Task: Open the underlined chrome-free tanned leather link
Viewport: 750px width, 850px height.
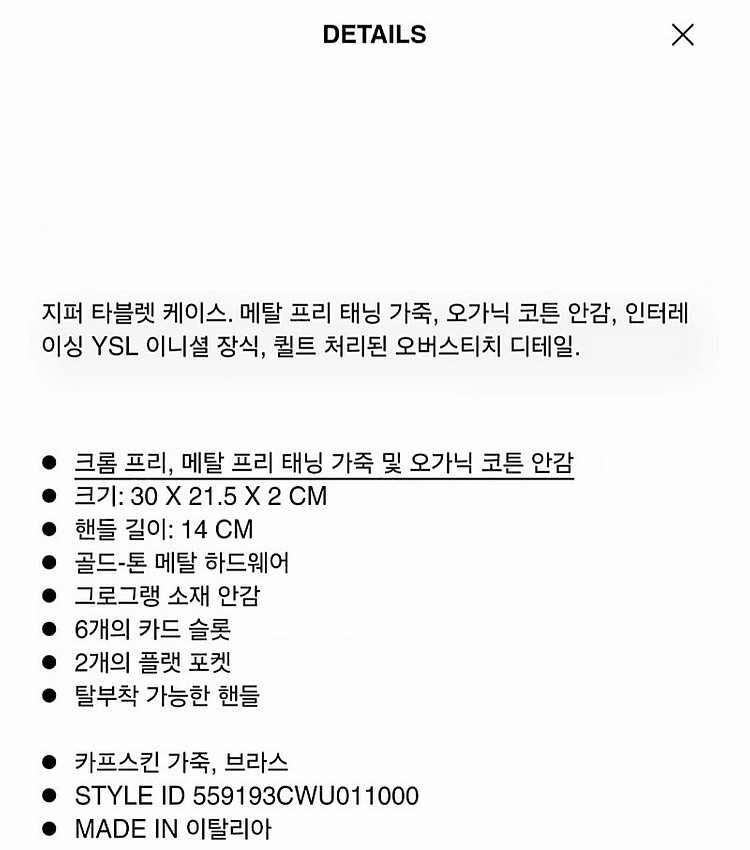Action: [324, 464]
